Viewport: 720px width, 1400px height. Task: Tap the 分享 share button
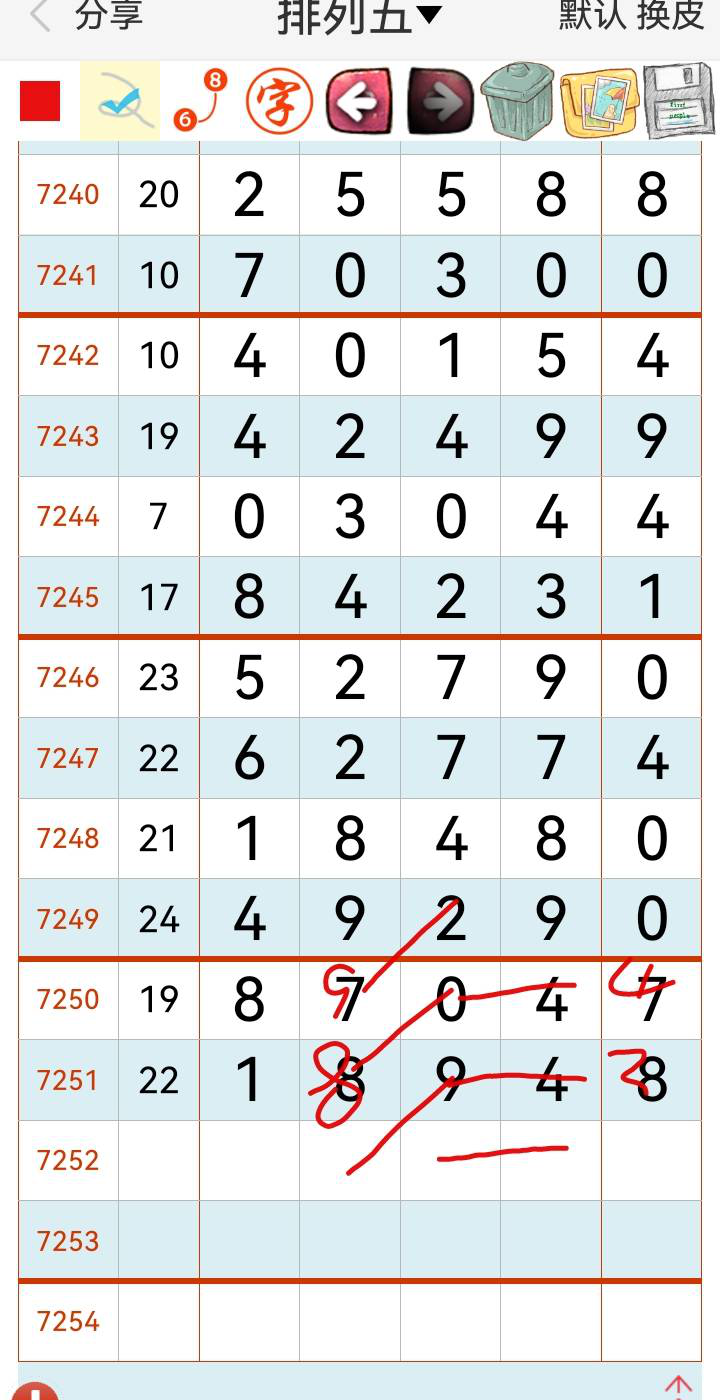pyautogui.click(x=109, y=17)
